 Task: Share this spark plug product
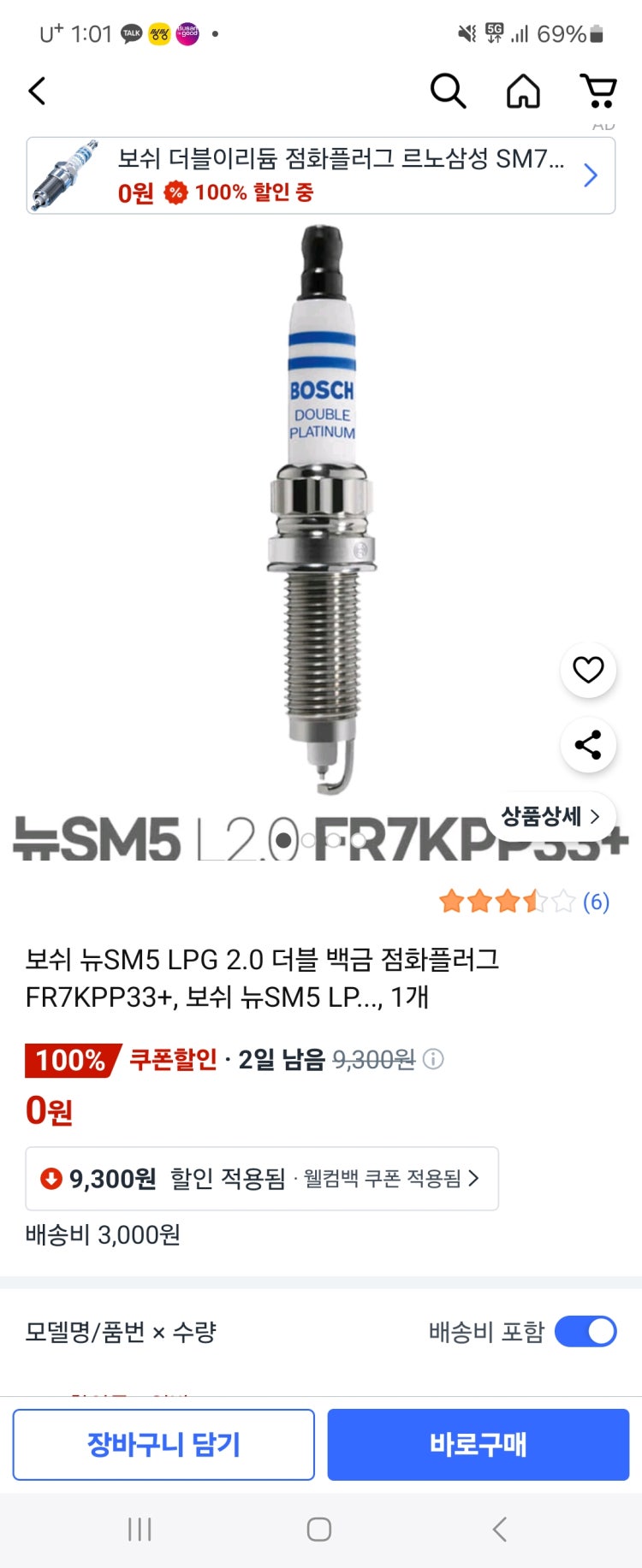(587, 745)
